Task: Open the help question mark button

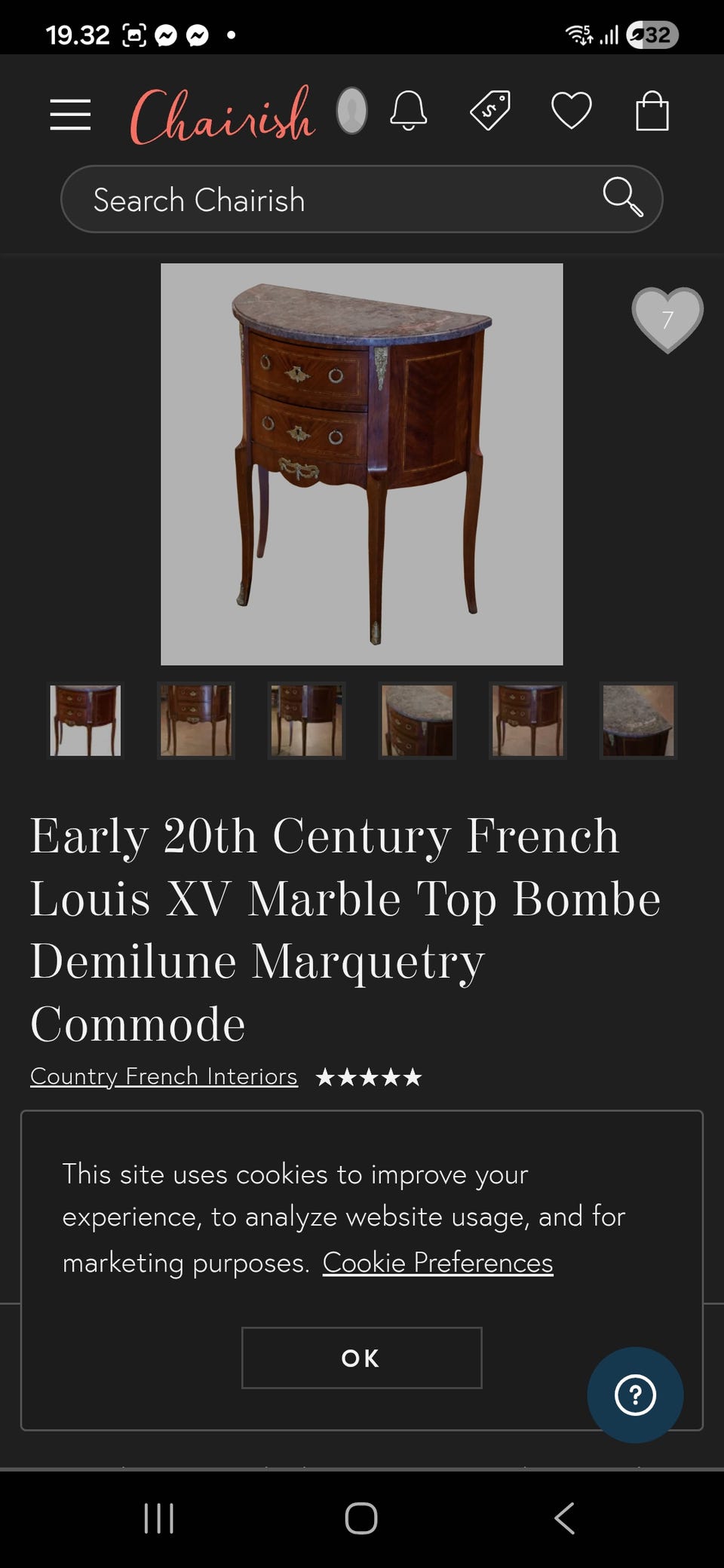Action: (x=635, y=1395)
